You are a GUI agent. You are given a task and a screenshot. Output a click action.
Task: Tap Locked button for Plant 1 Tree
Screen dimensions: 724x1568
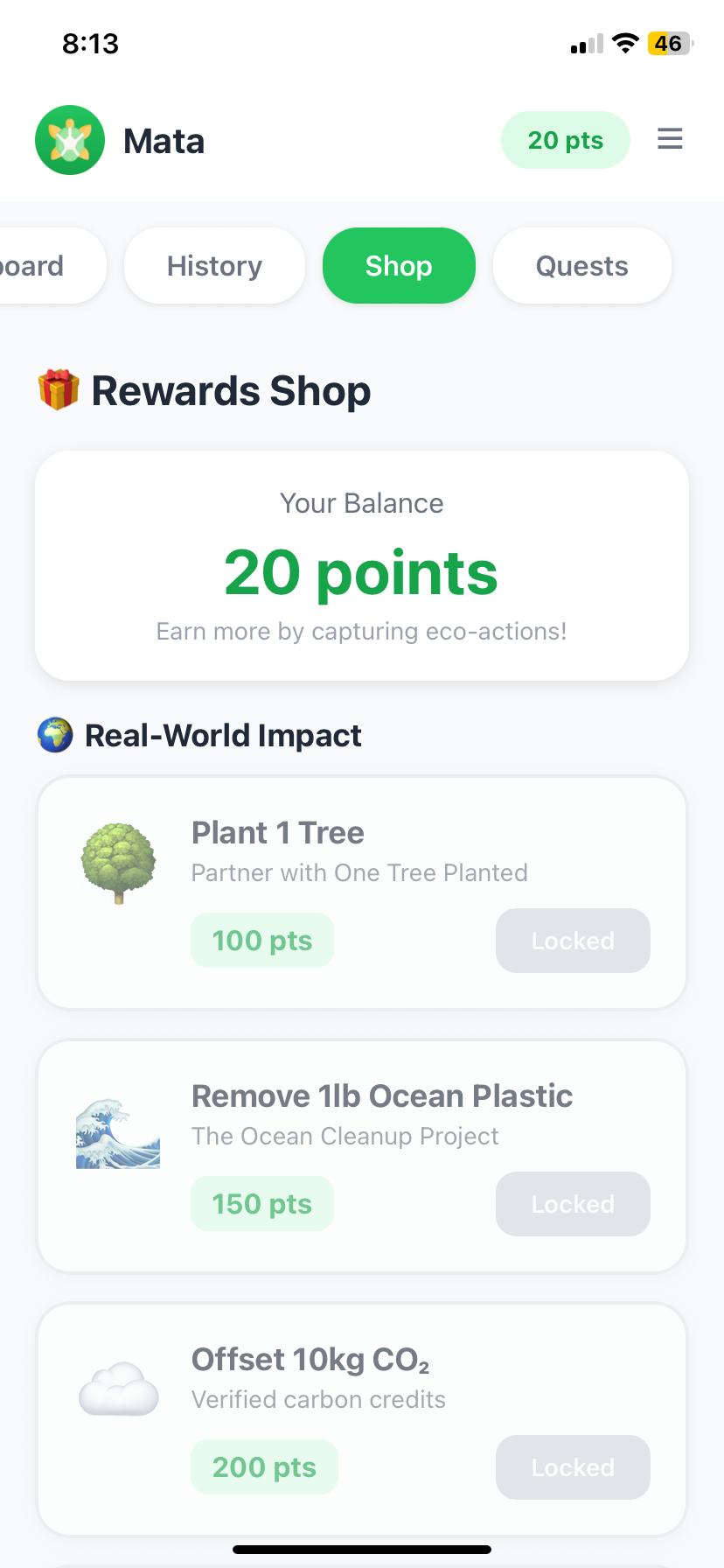click(573, 941)
